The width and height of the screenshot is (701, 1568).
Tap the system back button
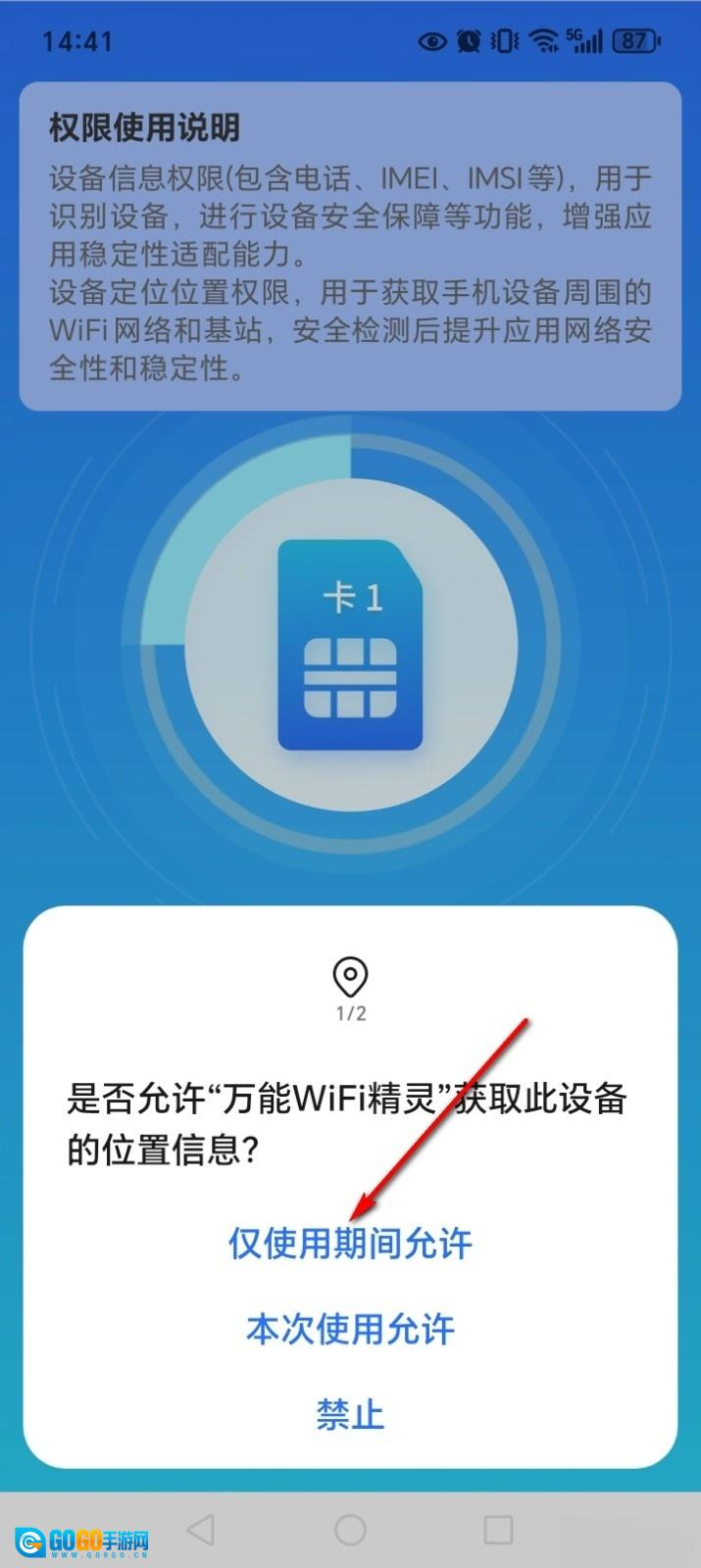point(201,1530)
